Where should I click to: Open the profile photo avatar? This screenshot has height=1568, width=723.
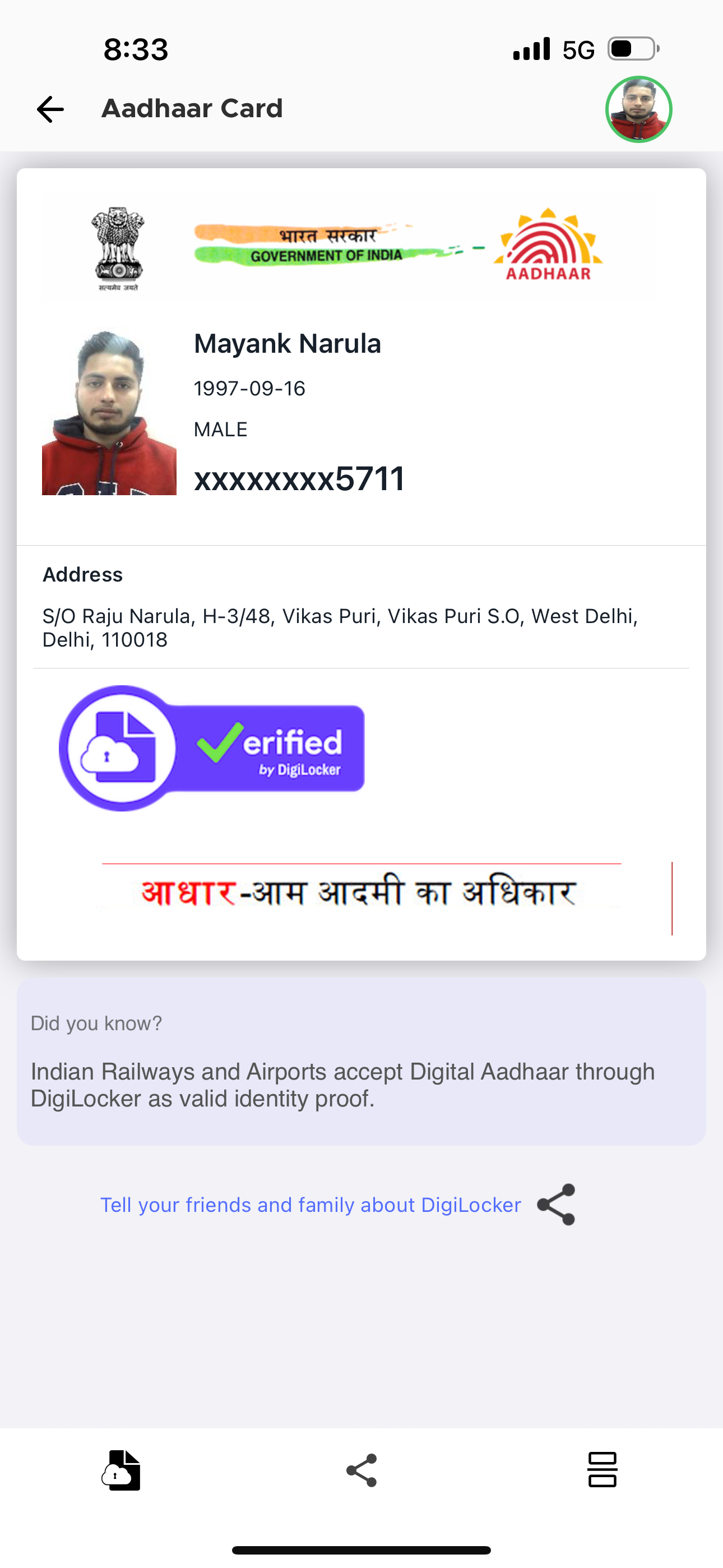coord(638,109)
